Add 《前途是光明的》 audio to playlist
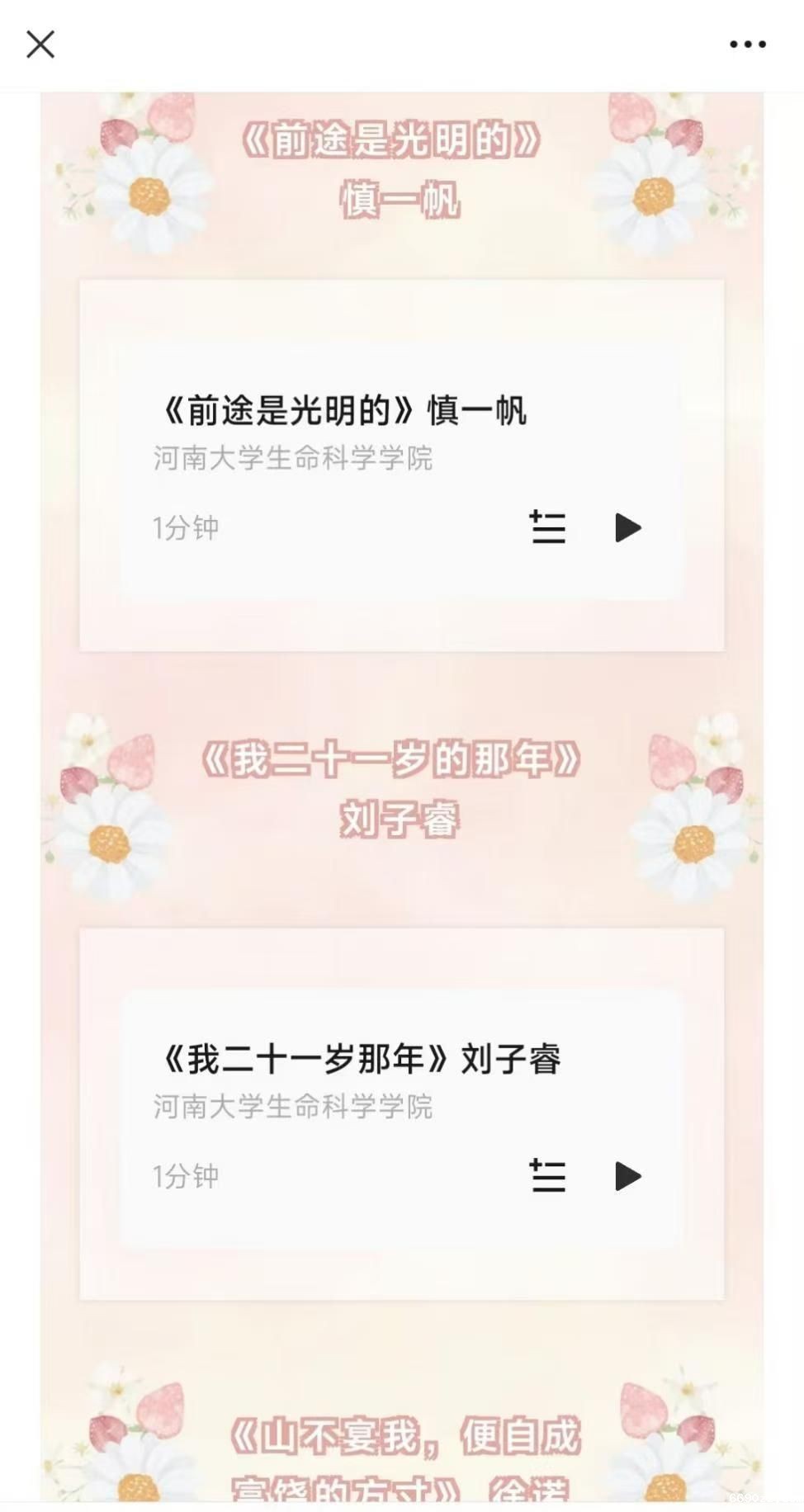Image resolution: width=804 pixels, height=1512 pixels. (547, 528)
